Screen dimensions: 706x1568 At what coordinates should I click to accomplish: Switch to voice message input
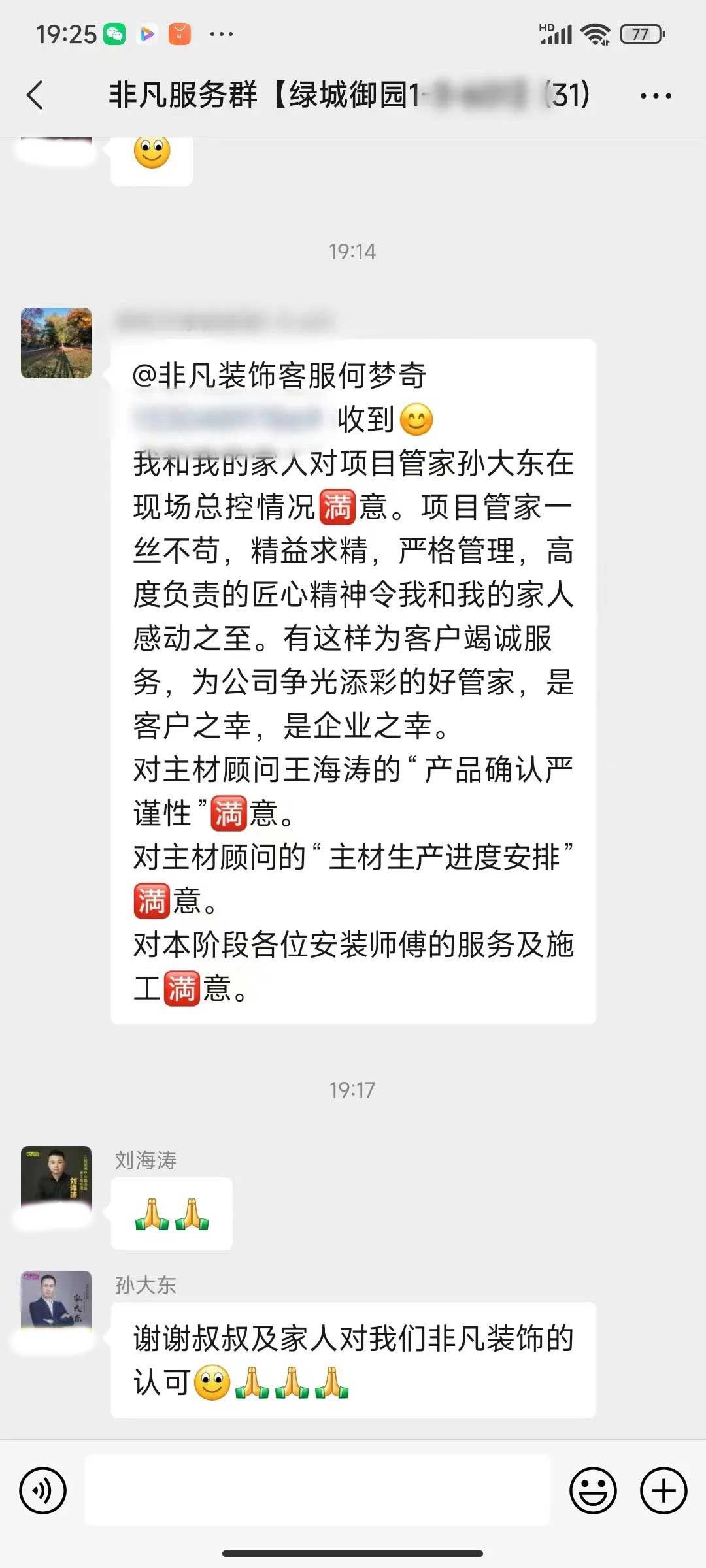[43, 1490]
